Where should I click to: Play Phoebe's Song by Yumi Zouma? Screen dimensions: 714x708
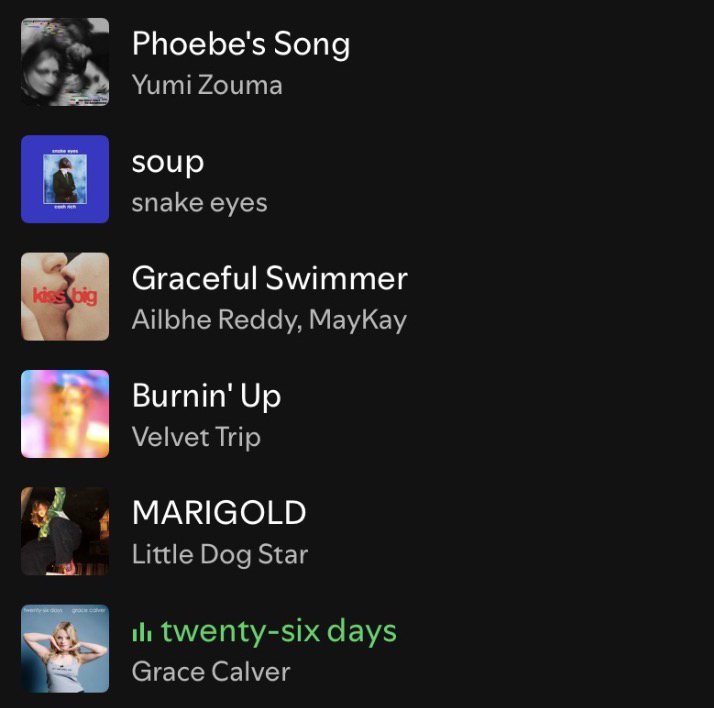(241, 45)
